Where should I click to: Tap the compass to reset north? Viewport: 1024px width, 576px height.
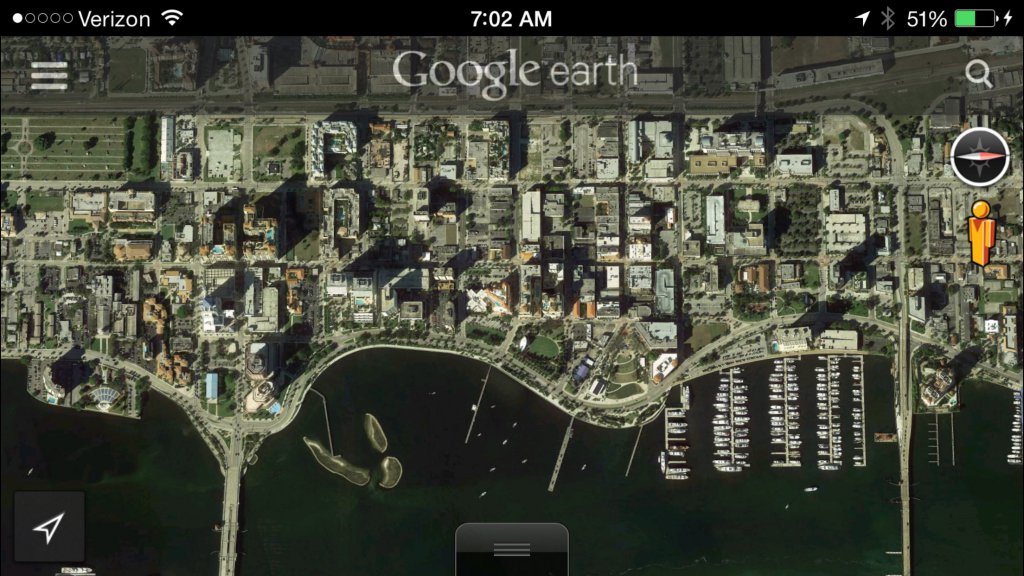[x=979, y=158]
